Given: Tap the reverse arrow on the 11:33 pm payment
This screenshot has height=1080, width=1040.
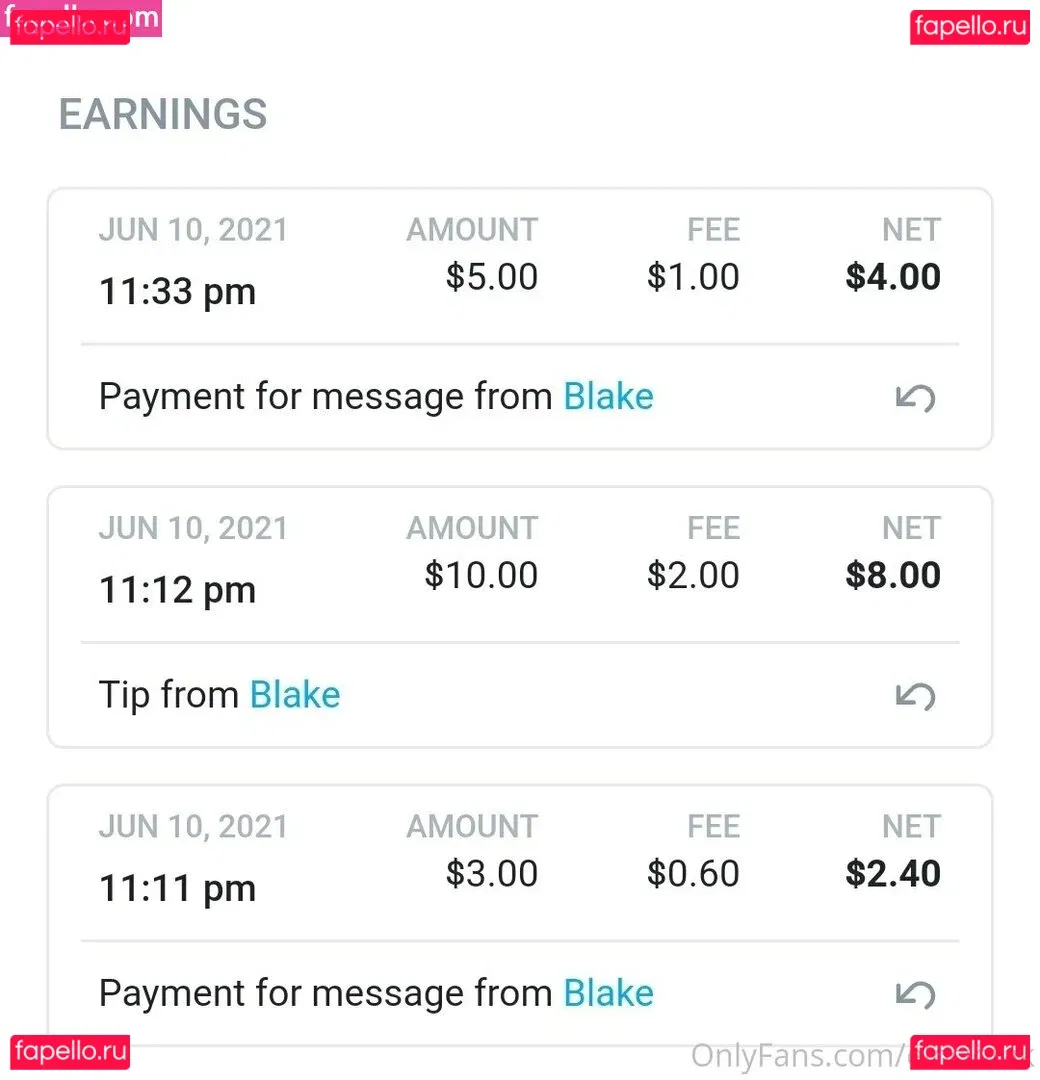Looking at the screenshot, I should 914,398.
